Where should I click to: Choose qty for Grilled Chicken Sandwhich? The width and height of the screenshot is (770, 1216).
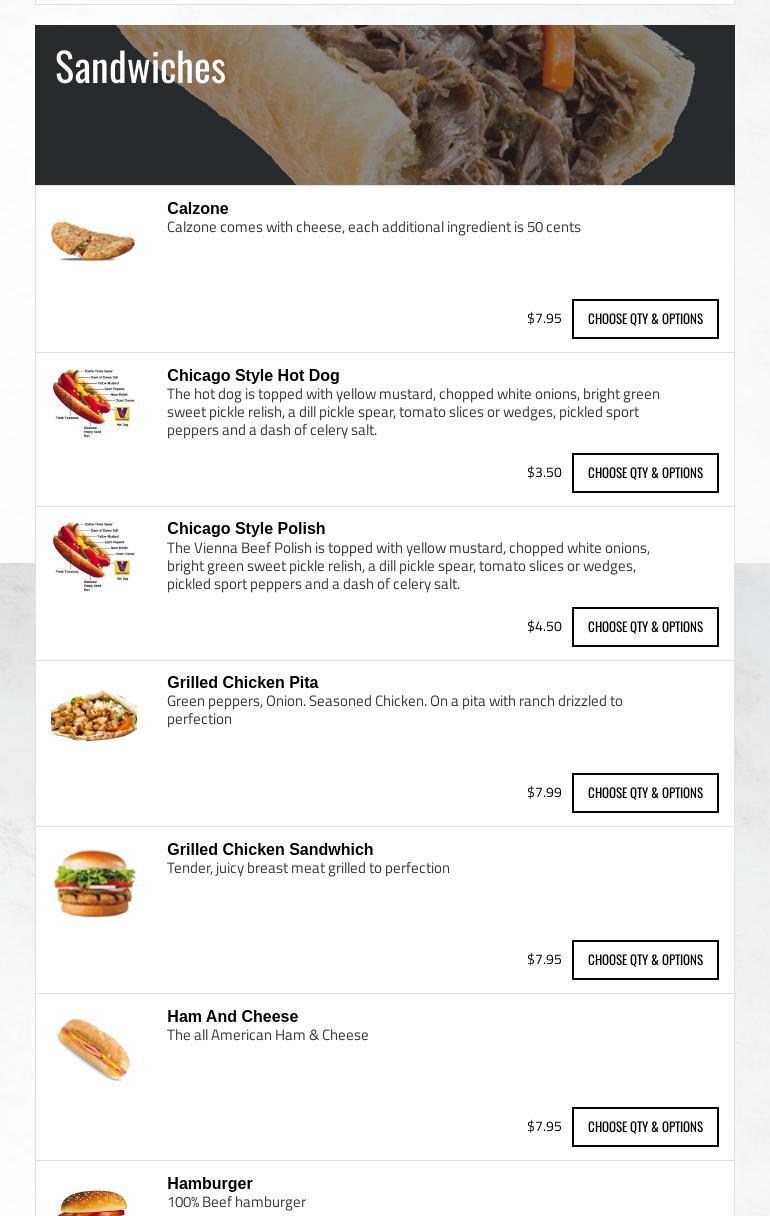tap(645, 960)
